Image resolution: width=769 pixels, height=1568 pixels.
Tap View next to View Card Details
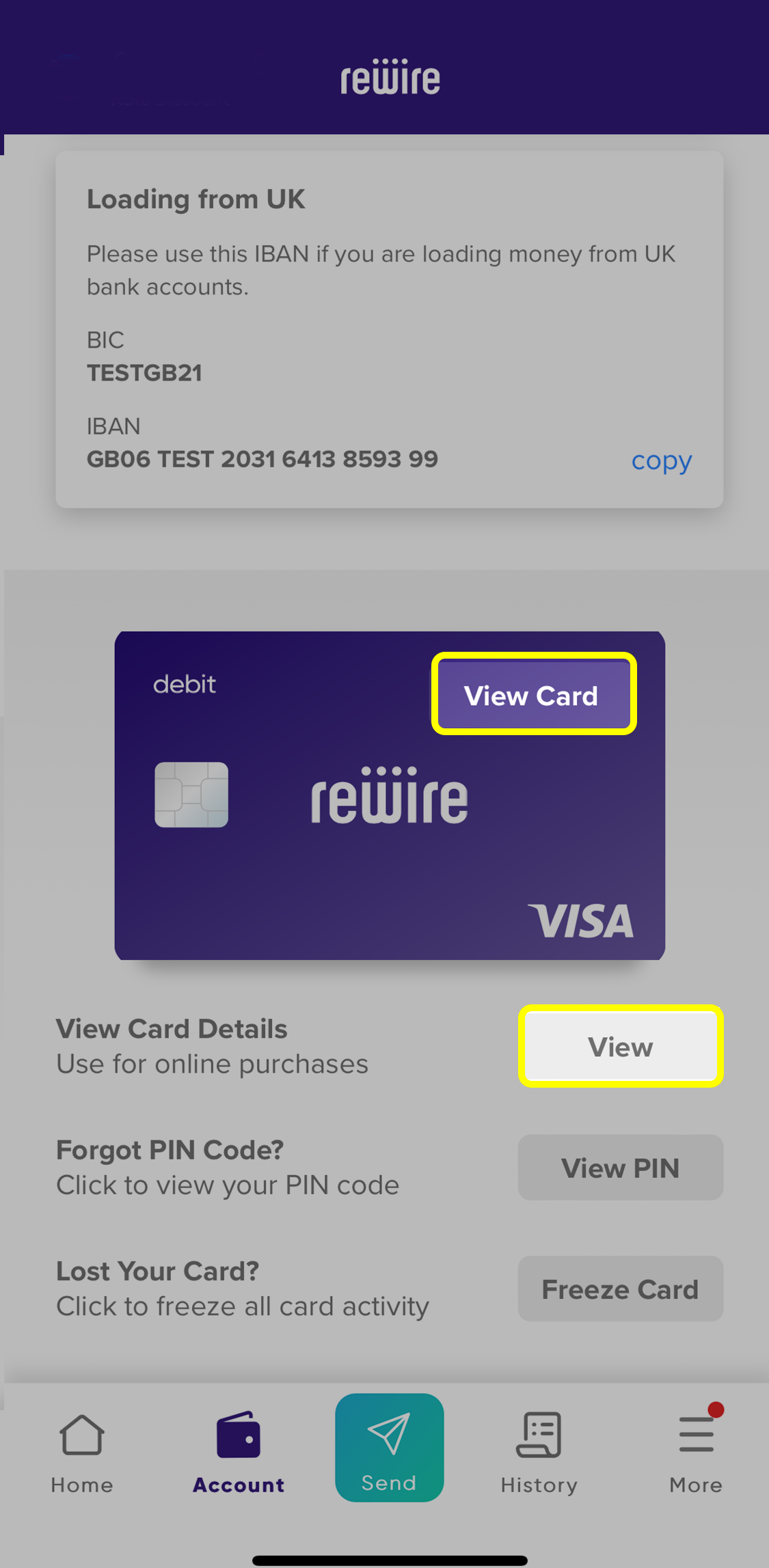click(620, 1046)
